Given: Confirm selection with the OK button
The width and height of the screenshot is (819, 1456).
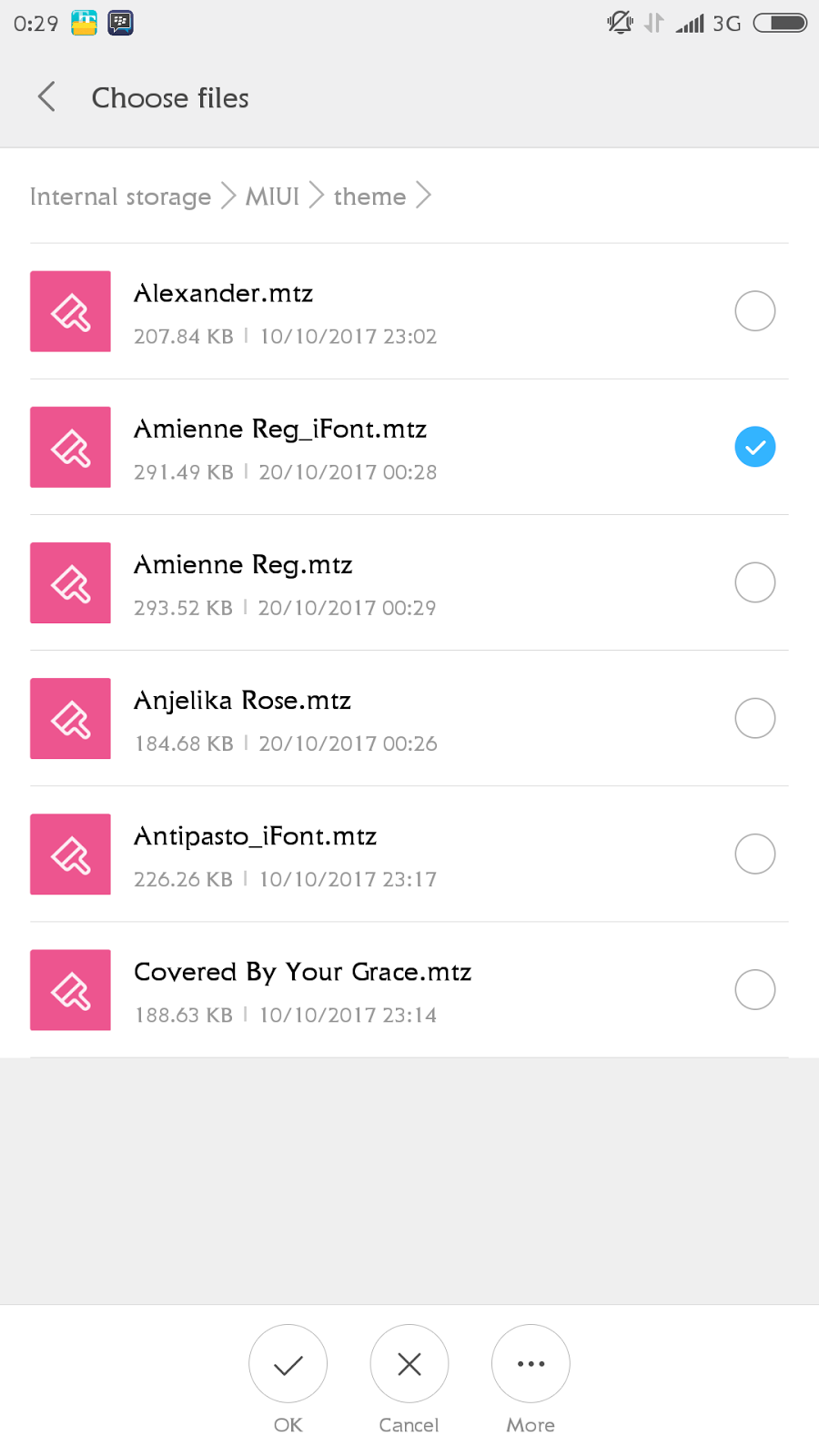Looking at the screenshot, I should coord(288,1364).
